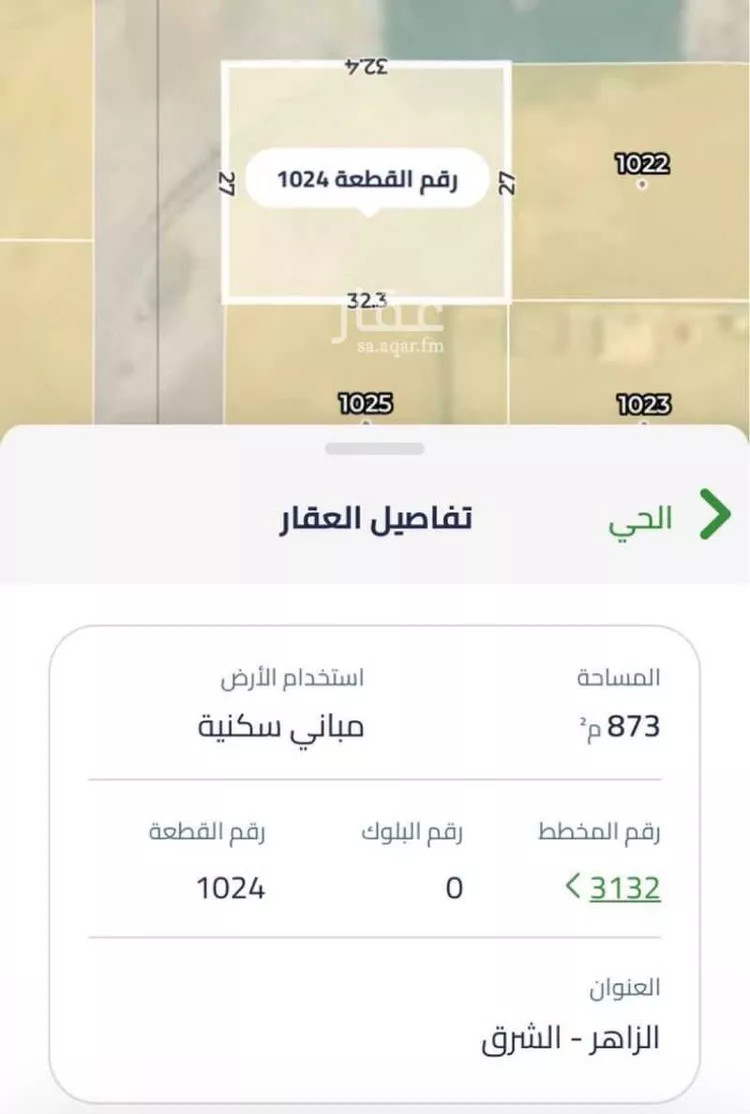Select parcel 1023 on the map

pyautogui.click(x=642, y=405)
